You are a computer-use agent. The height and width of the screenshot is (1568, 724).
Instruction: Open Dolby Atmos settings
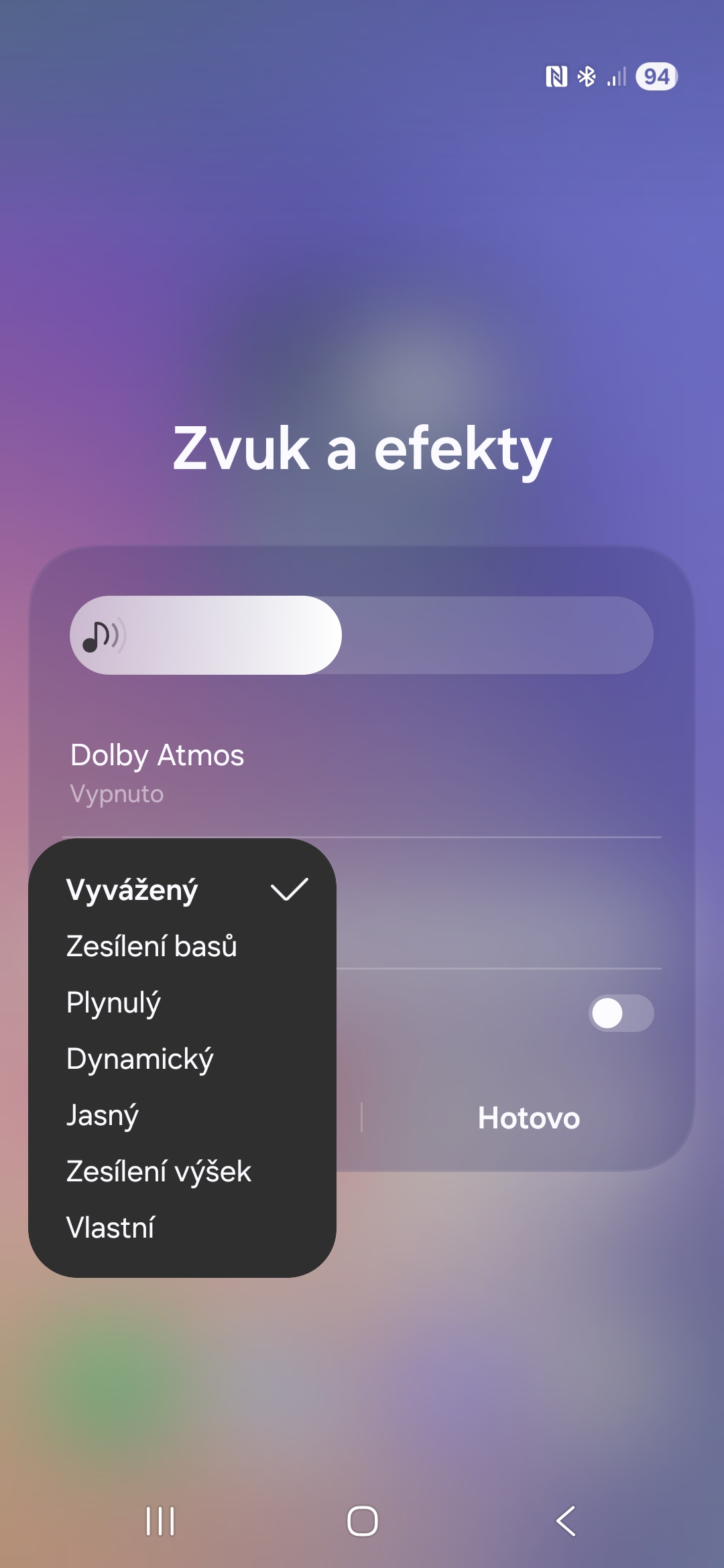pyautogui.click(x=362, y=772)
